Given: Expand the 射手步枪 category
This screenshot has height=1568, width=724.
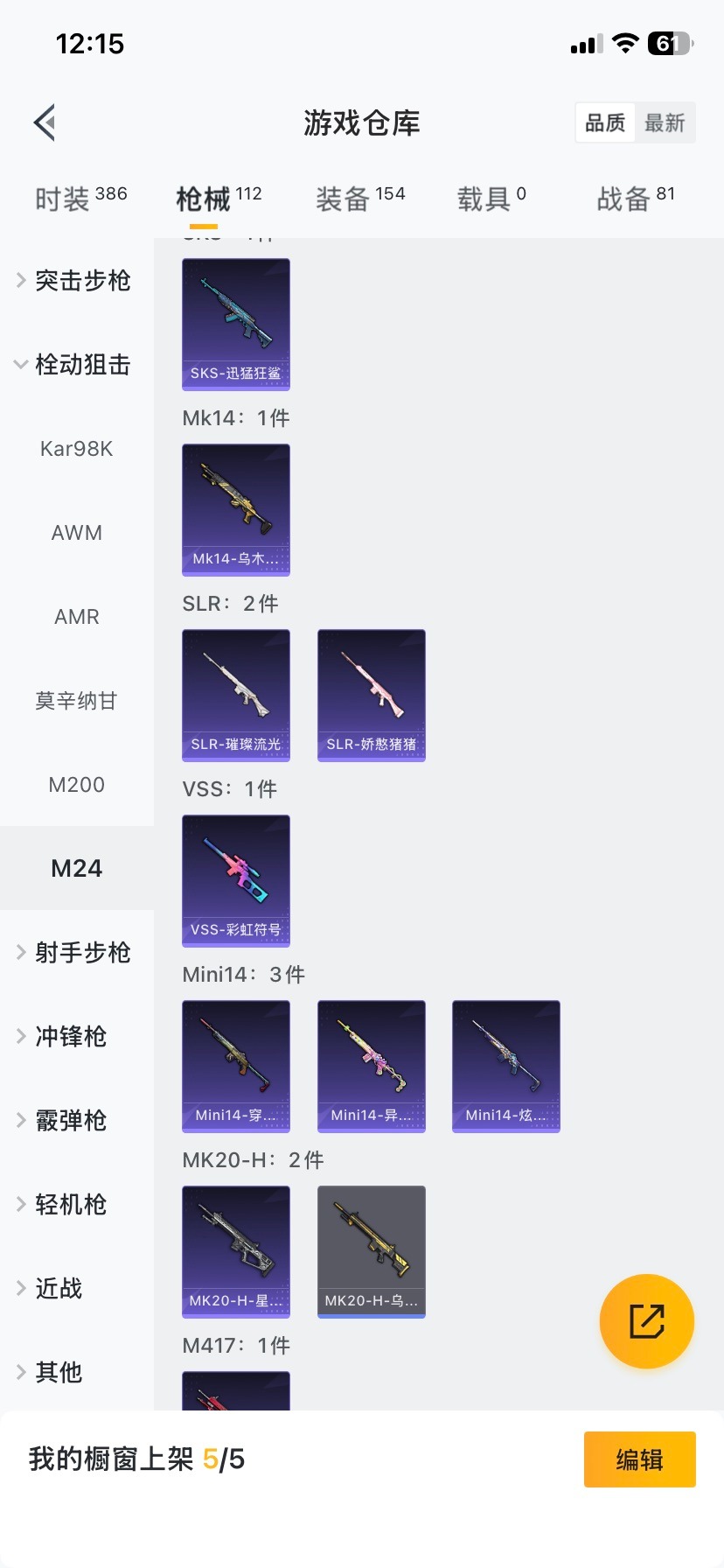Looking at the screenshot, I should (82, 952).
